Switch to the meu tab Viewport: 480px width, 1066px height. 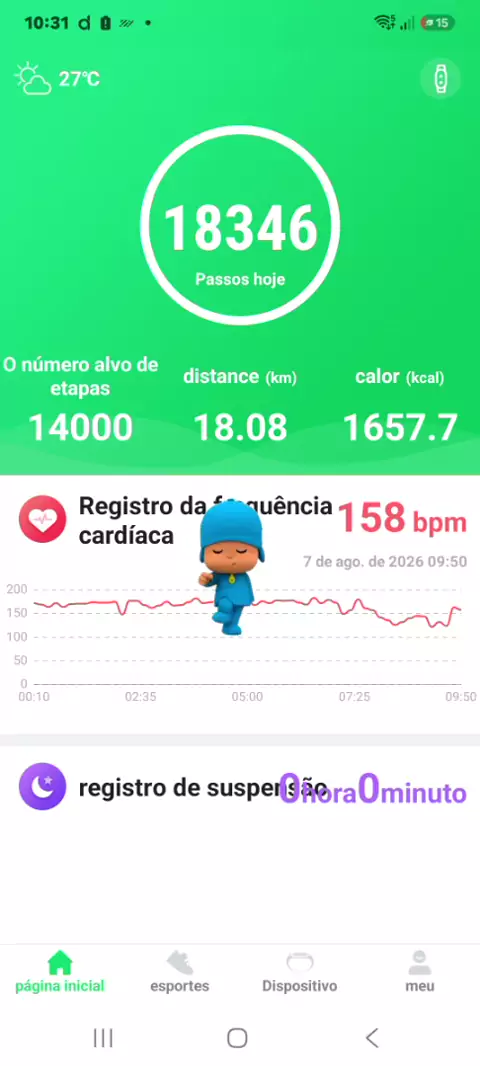419,972
